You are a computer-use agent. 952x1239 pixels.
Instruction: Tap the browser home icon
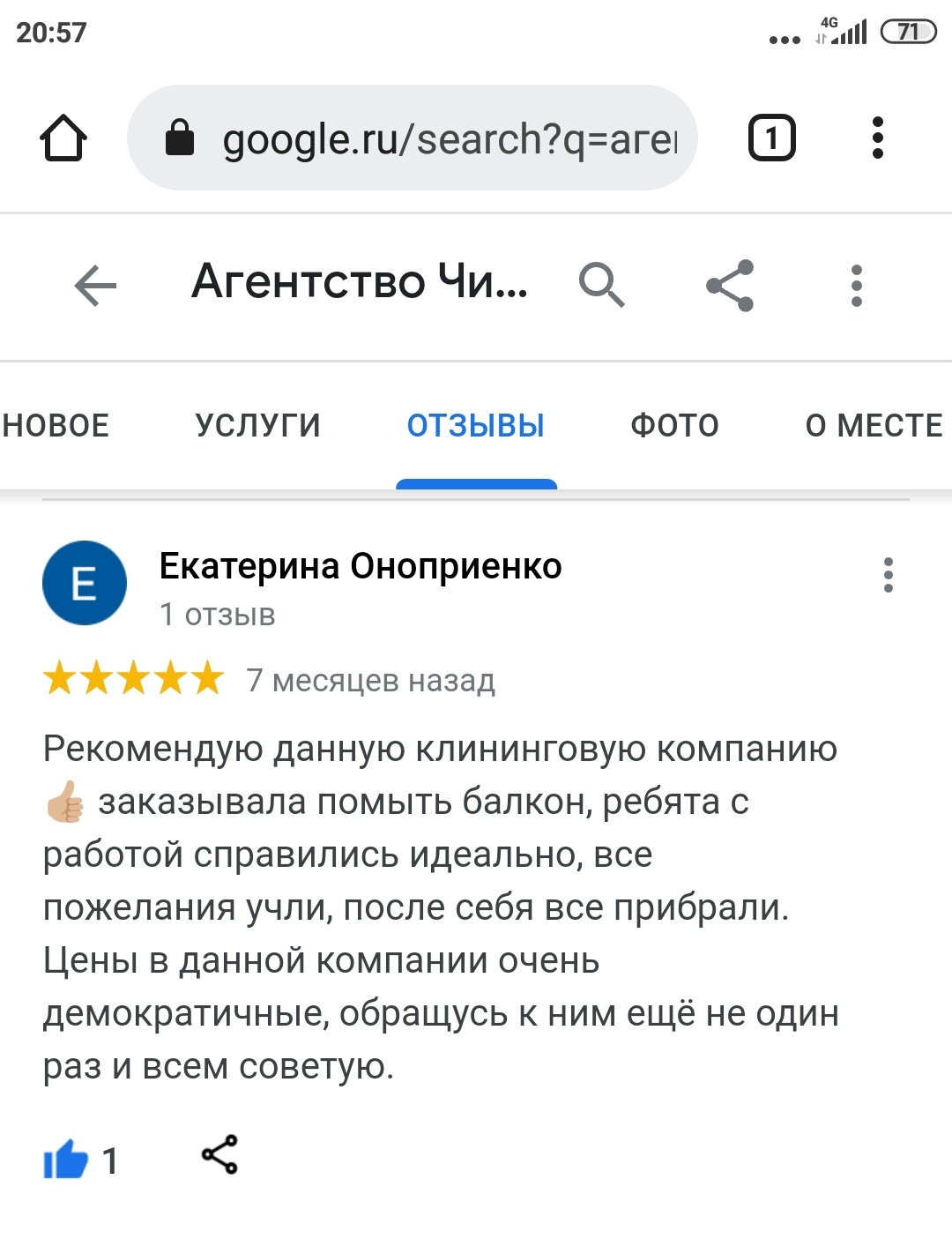coord(63,138)
